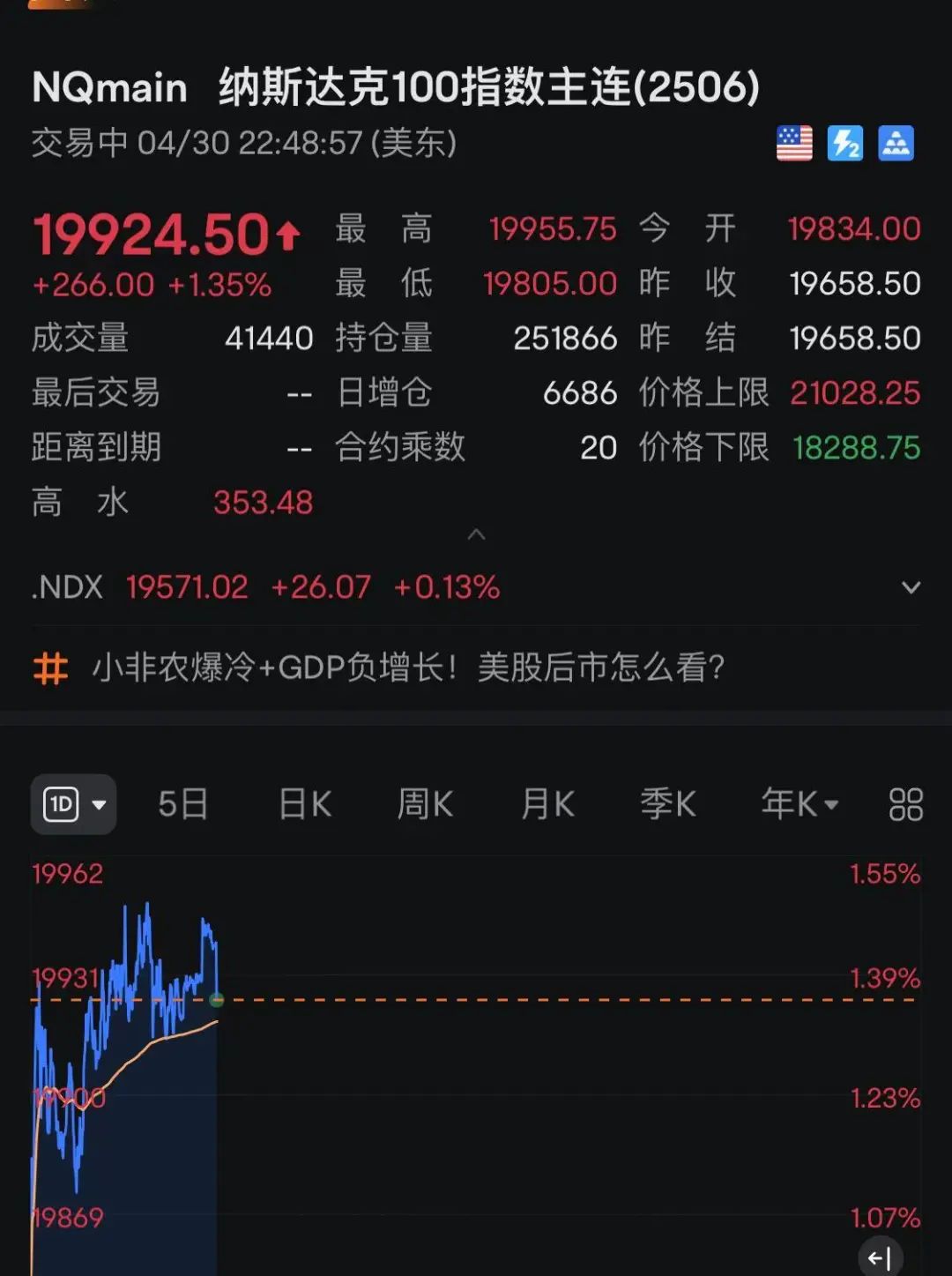The image size is (952, 1276).
Task: Open the chart settings grid icon
Action: pos(905,804)
